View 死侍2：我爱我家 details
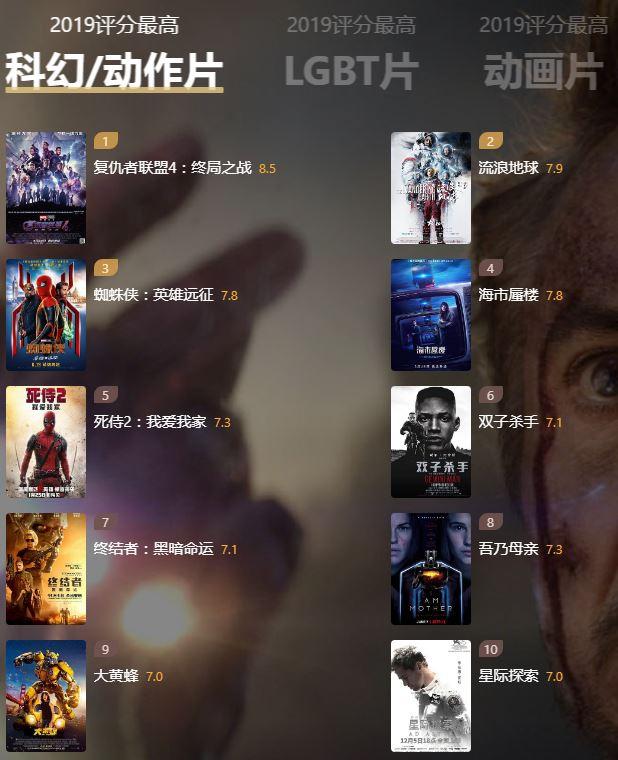Image resolution: width=618 pixels, height=760 pixels. pos(150,422)
